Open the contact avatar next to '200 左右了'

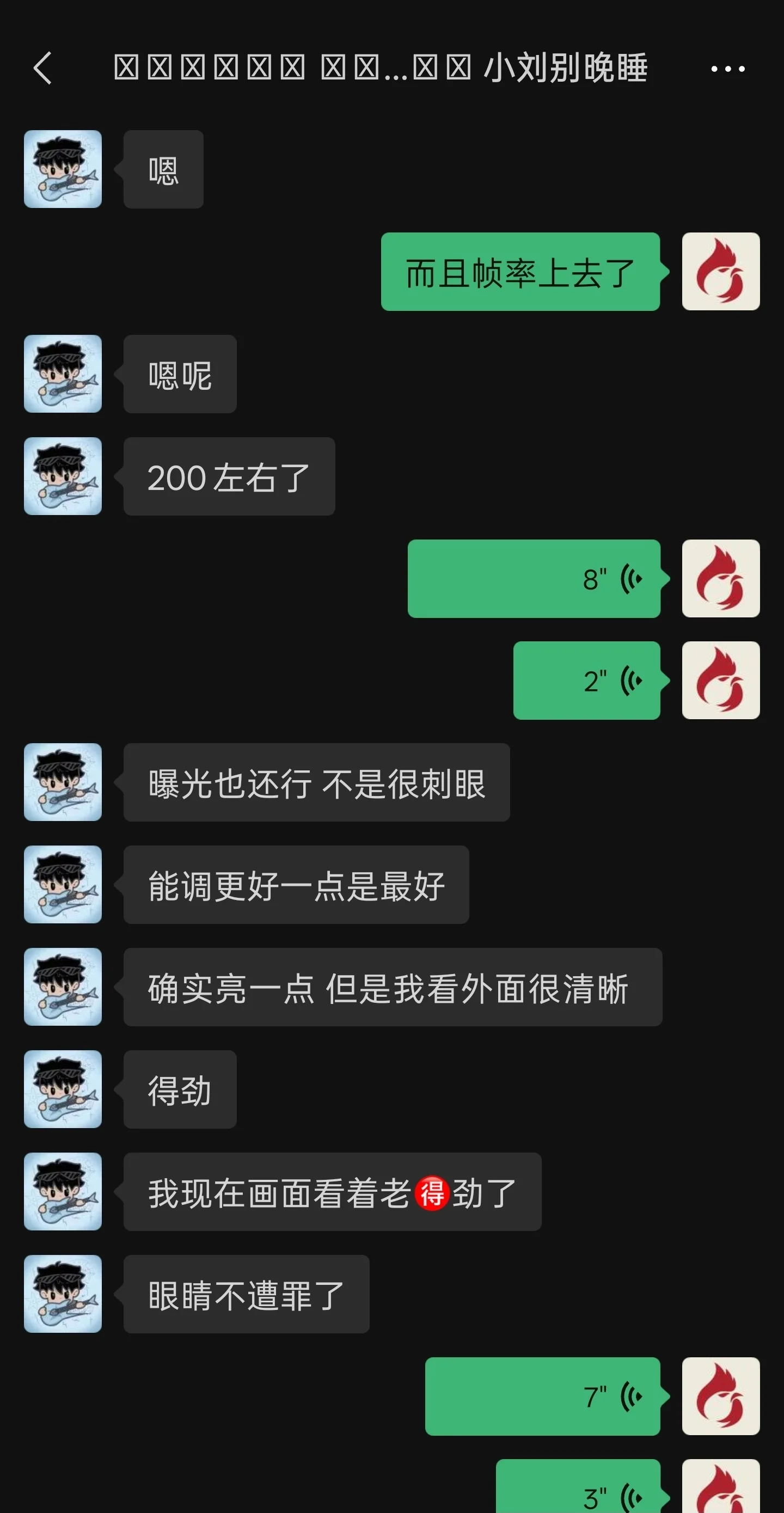(63, 477)
